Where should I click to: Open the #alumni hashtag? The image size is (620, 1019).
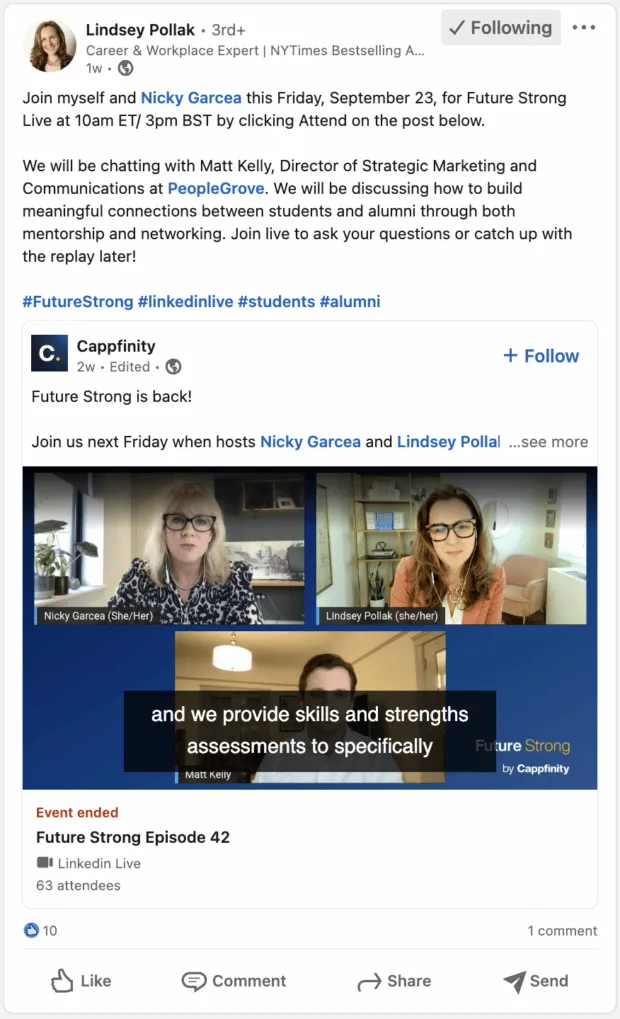click(x=350, y=302)
